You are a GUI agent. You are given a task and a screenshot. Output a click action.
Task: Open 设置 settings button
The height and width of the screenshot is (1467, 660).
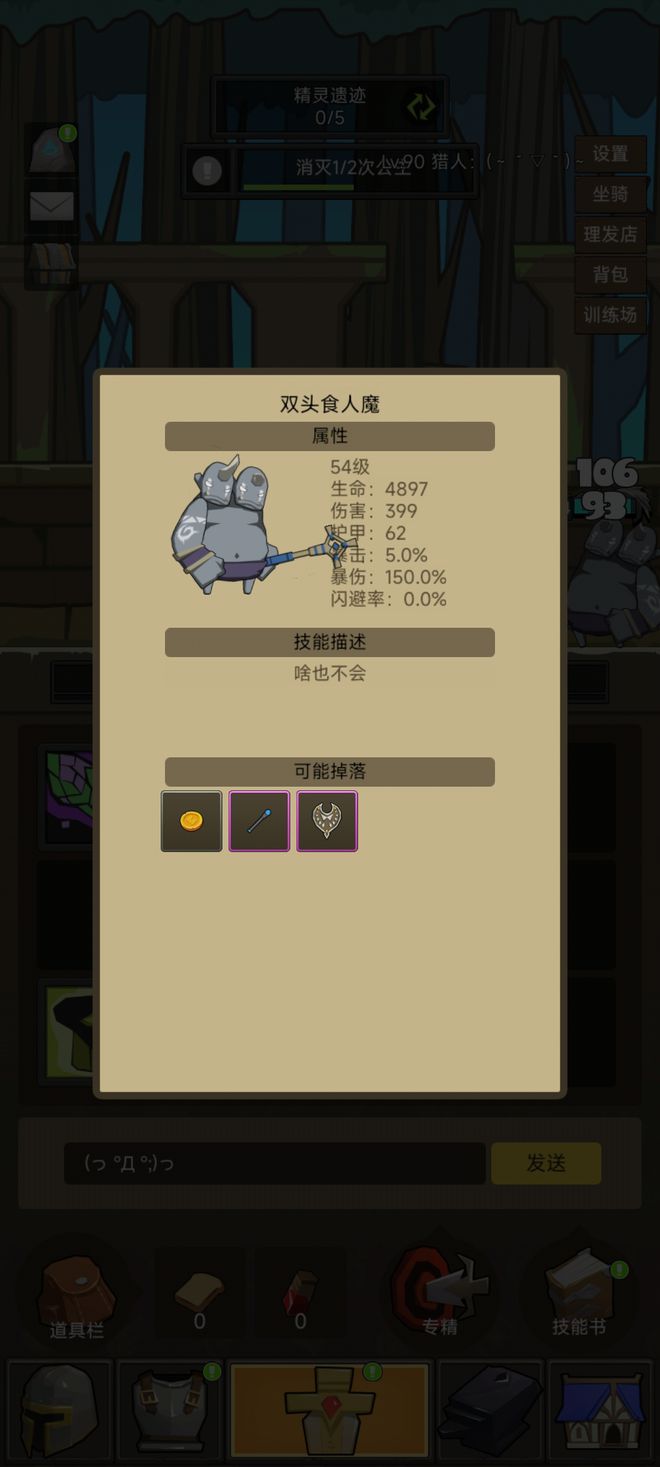coord(610,154)
